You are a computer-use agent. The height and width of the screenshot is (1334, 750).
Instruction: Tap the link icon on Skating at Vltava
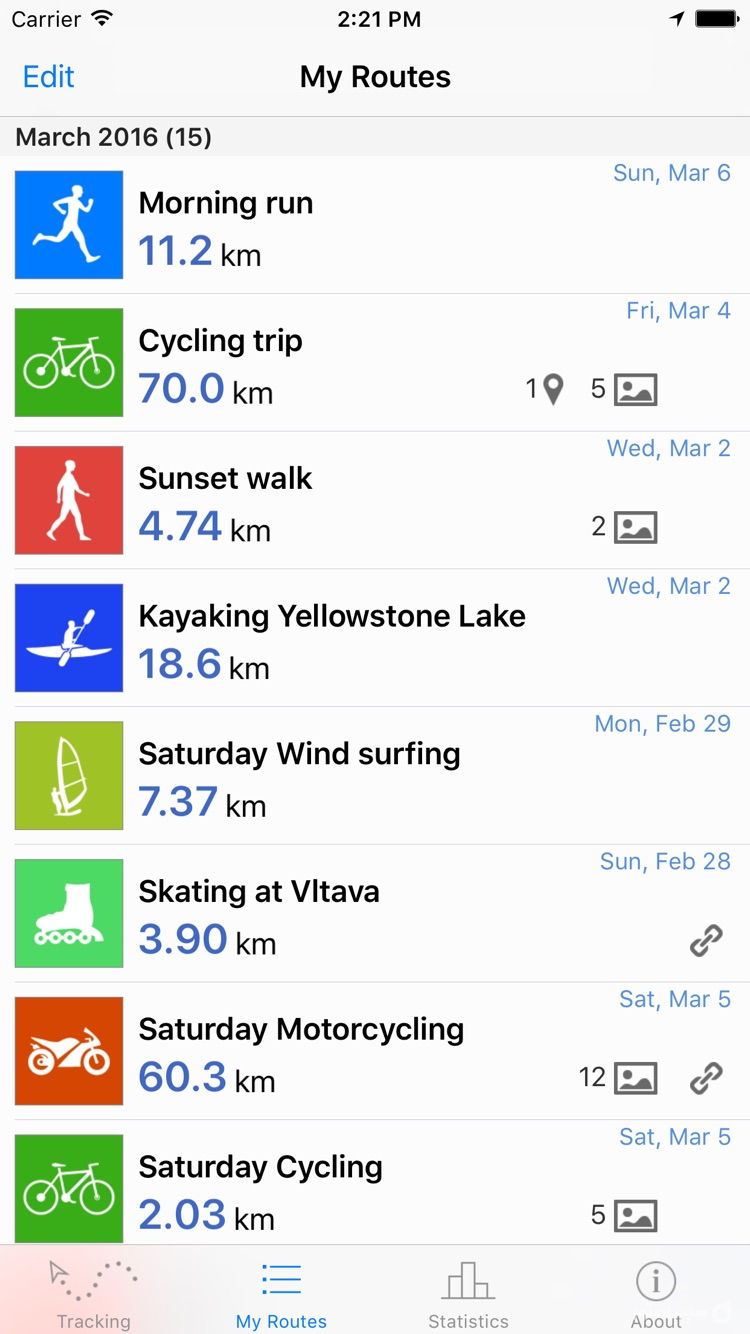coord(708,940)
